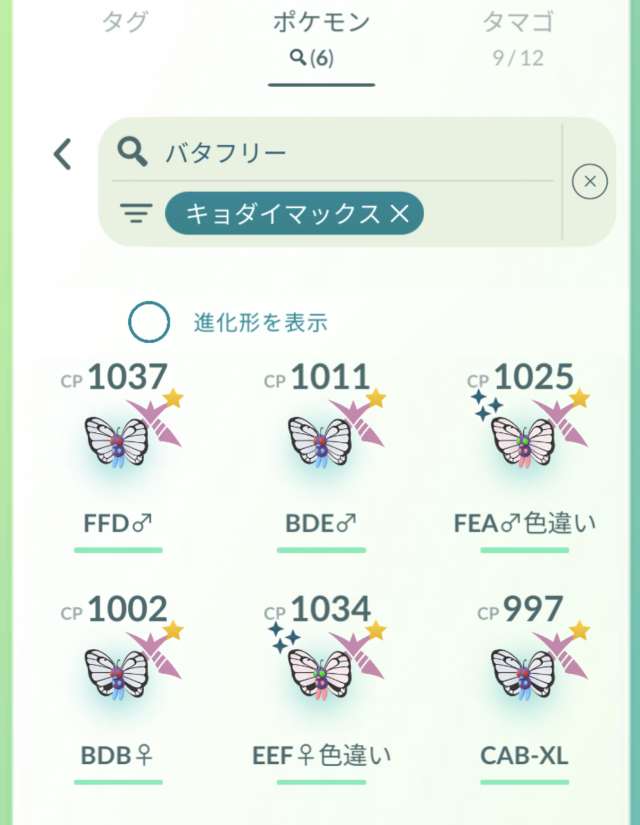Open the filter options icon
The height and width of the screenshot is (825, 640).
pos(135,213)
